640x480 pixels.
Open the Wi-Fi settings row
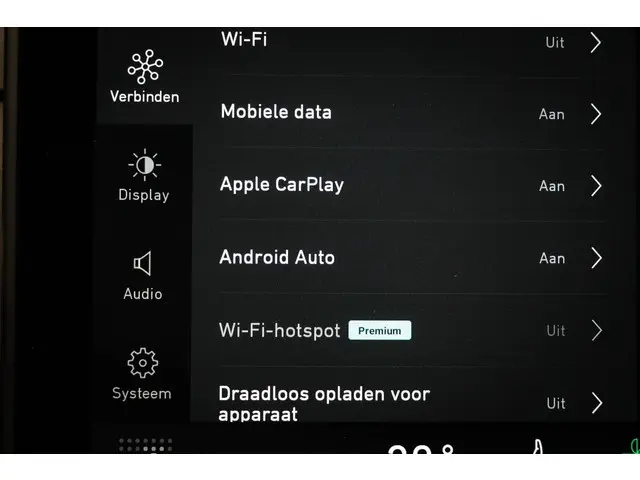click(x=410, y=42)
